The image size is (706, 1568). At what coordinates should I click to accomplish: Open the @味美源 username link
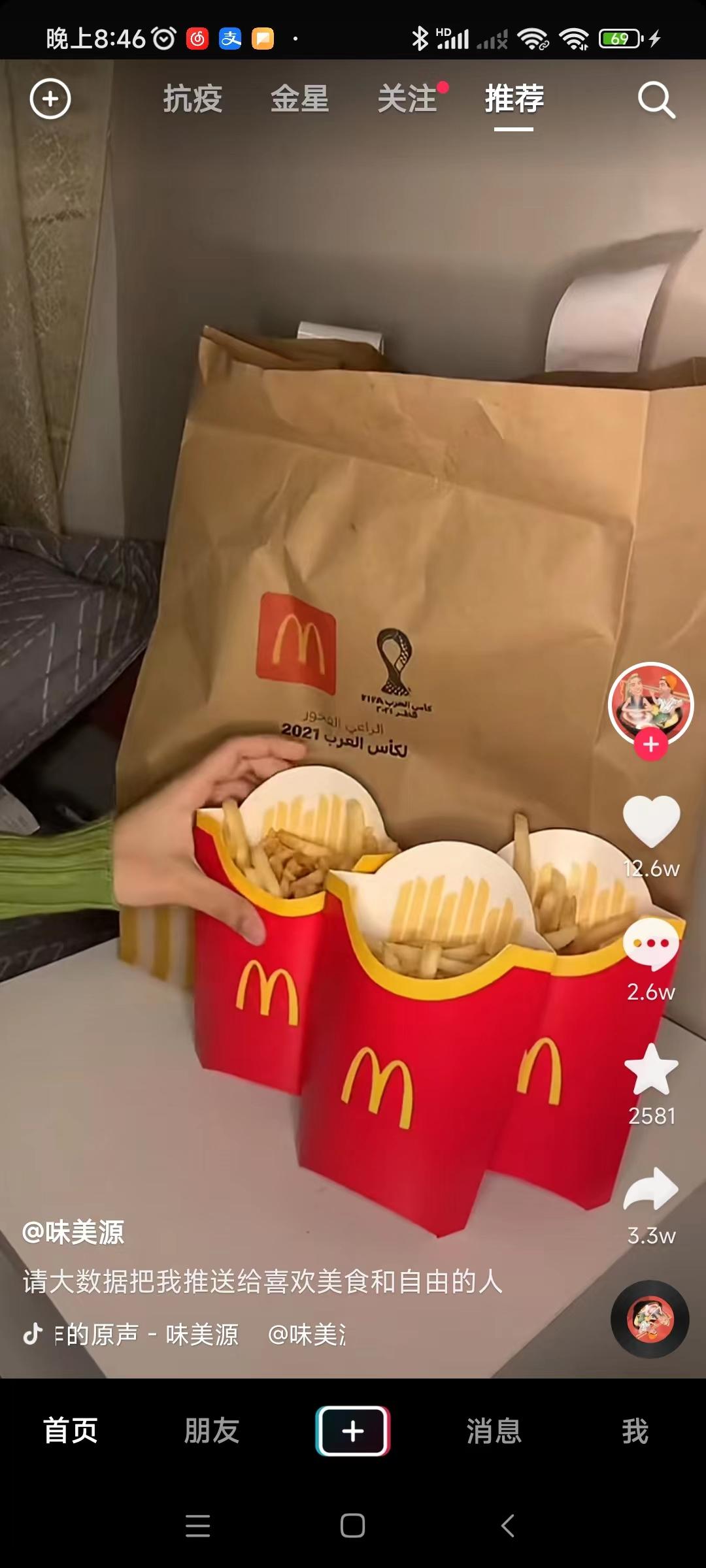coord(73,1233)
